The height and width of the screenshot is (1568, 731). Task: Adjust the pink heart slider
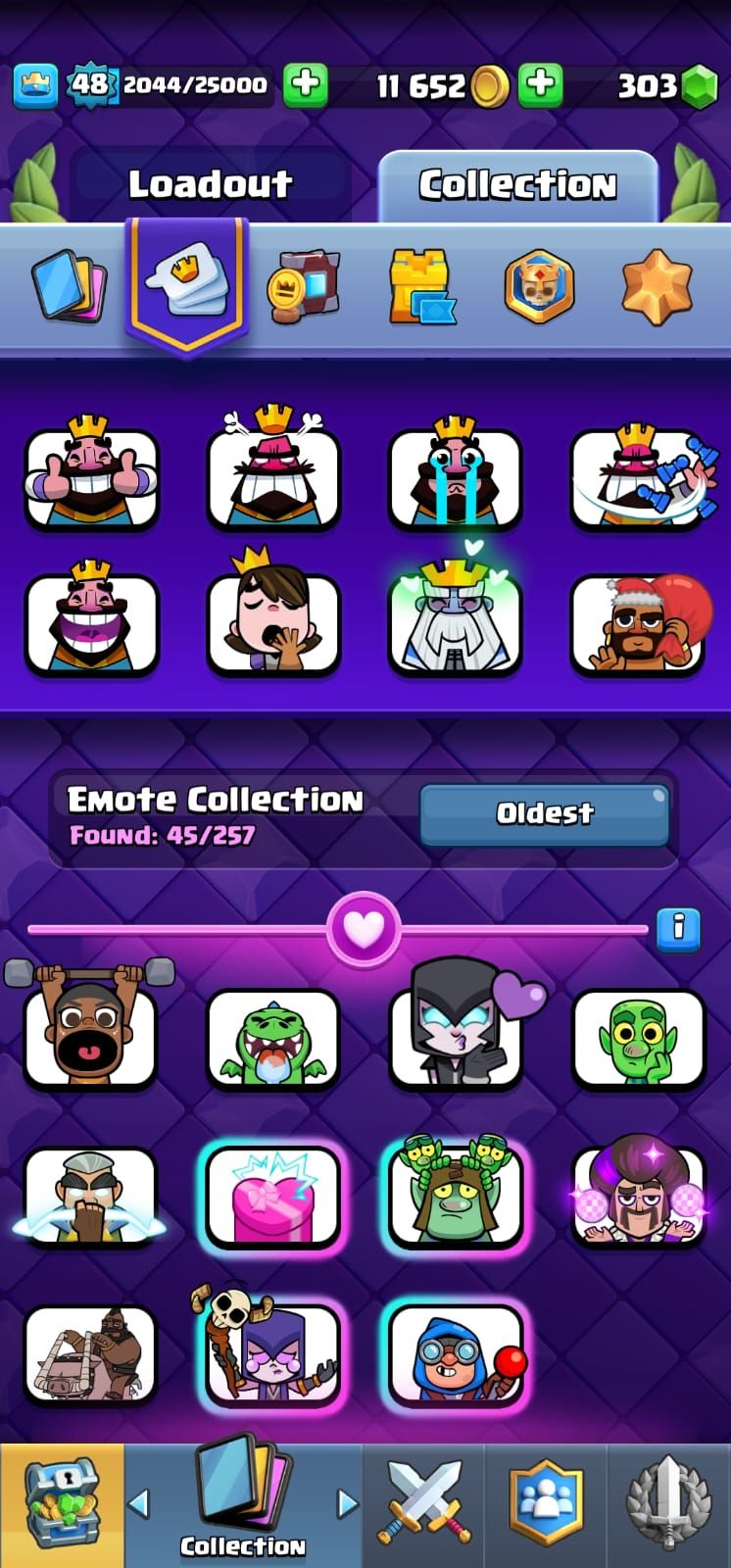pyautogui.click(x=364, y=928)
